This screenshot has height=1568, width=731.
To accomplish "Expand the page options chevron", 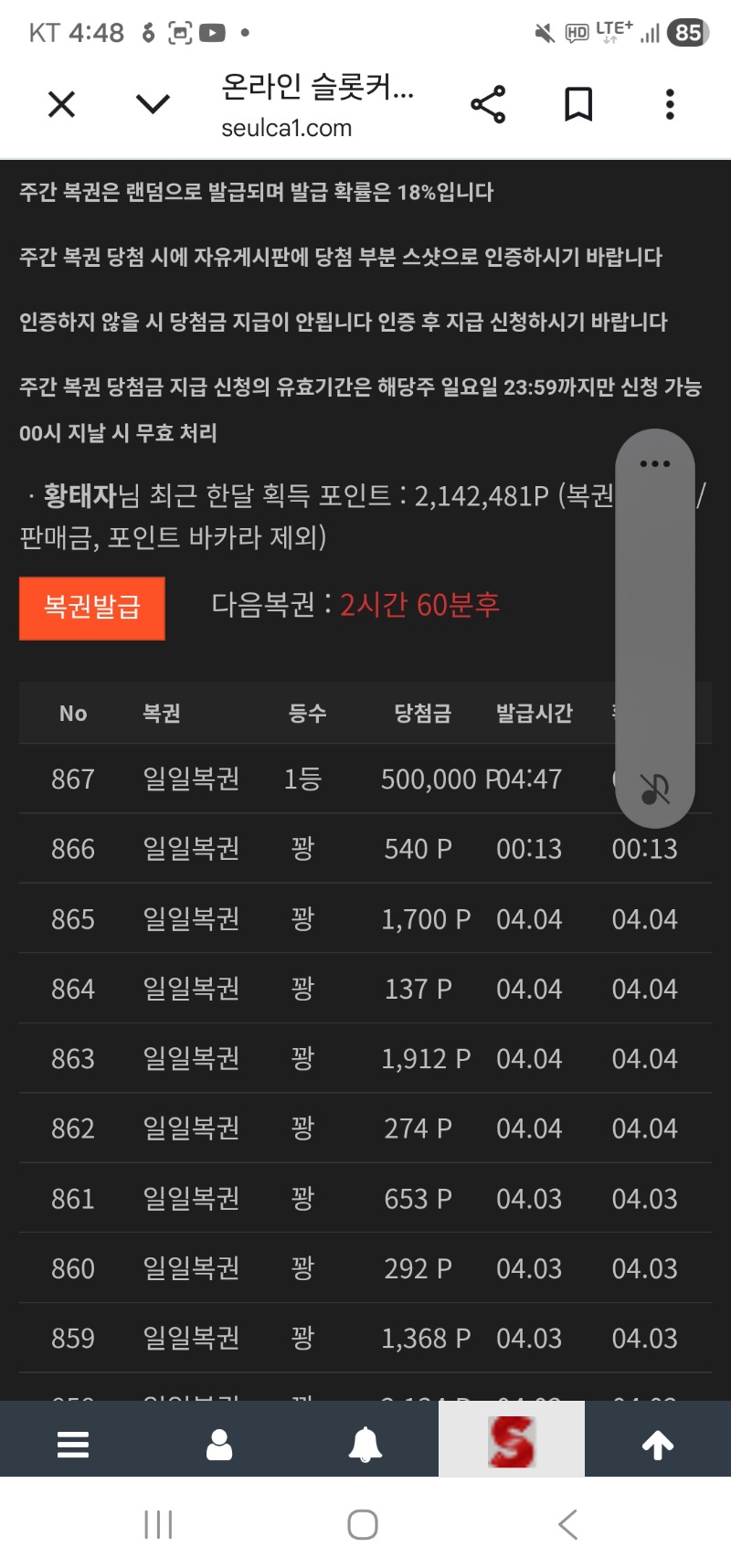I will click(x=153, y=104).
